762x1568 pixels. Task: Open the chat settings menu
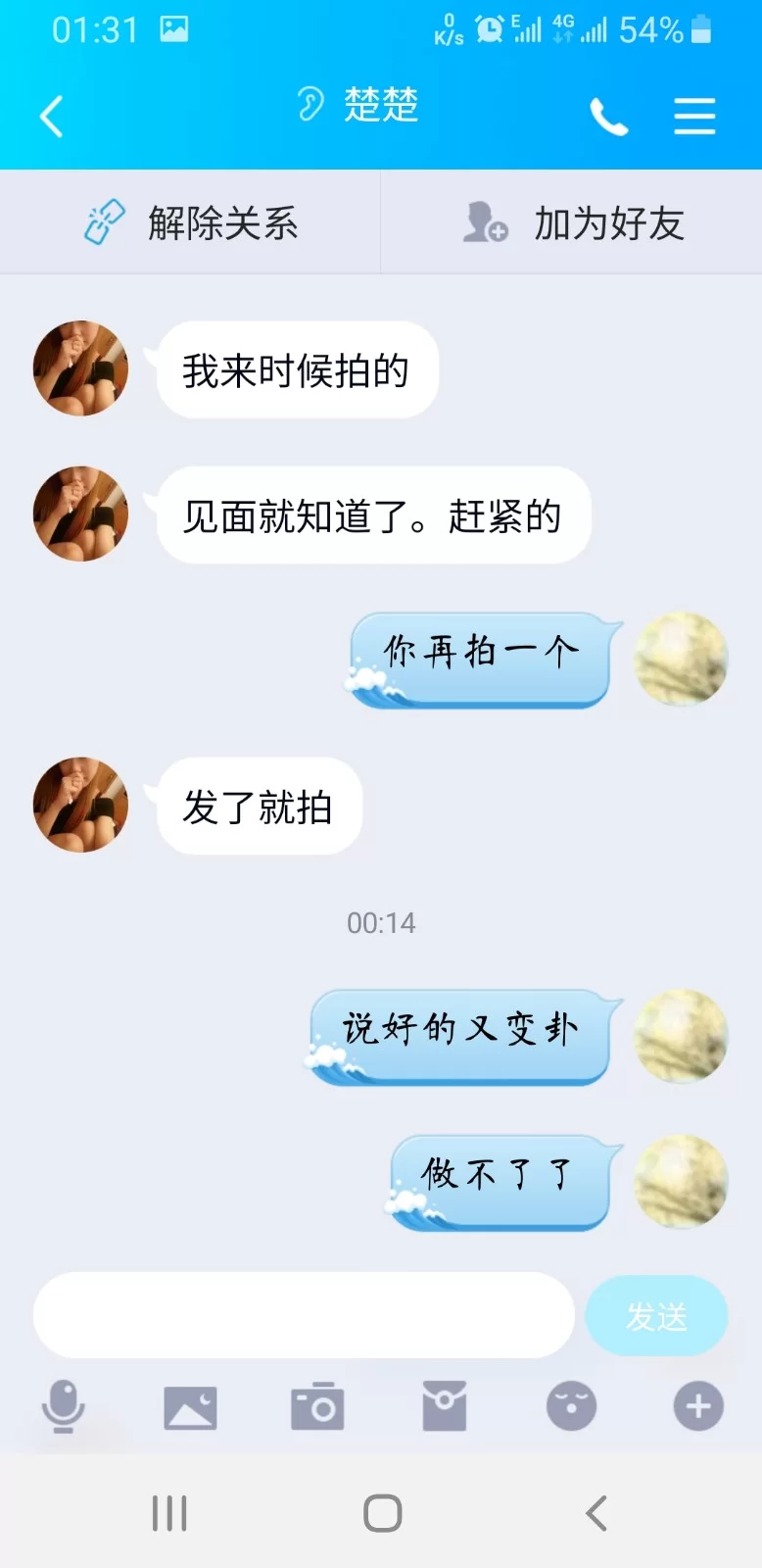[694, 117]
